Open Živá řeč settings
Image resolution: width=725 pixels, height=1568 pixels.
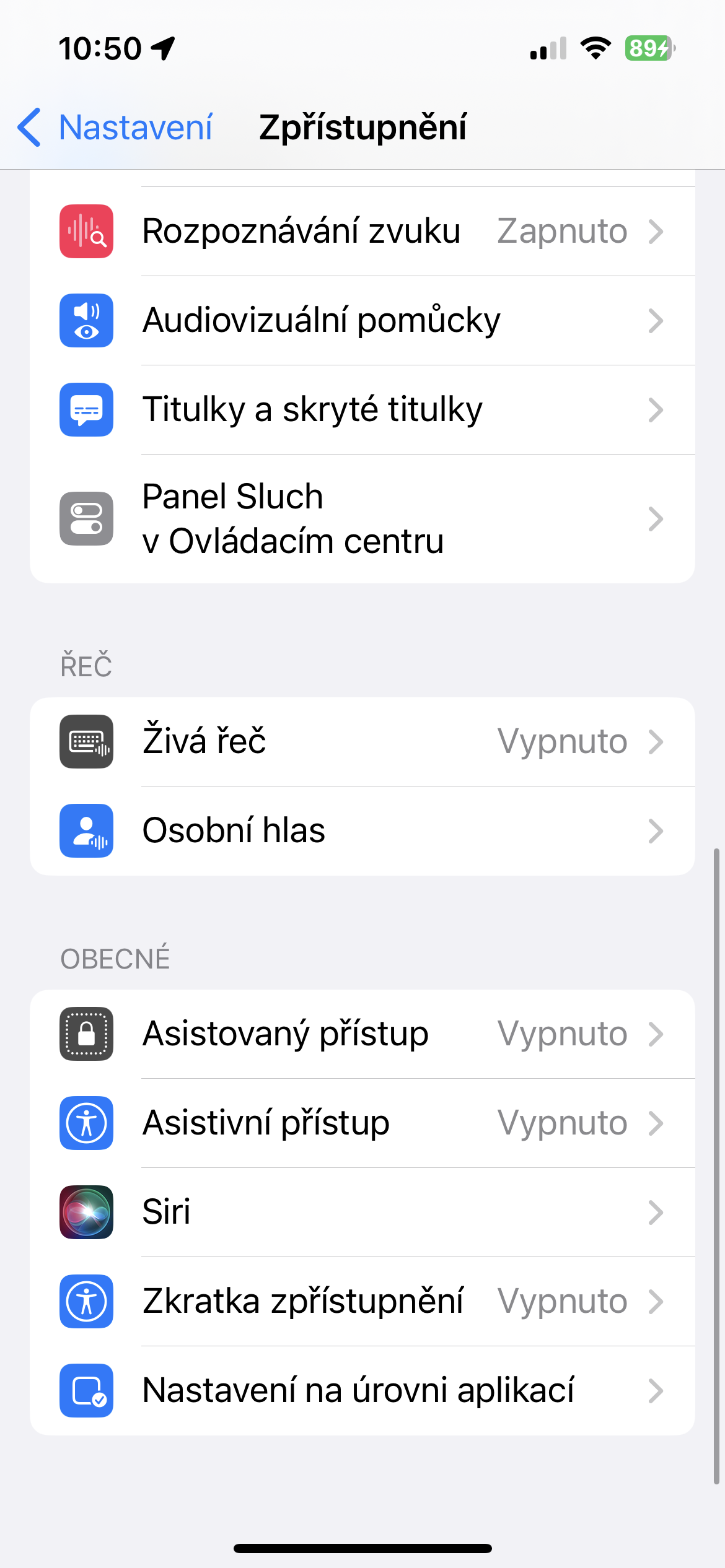coord(362,742)
